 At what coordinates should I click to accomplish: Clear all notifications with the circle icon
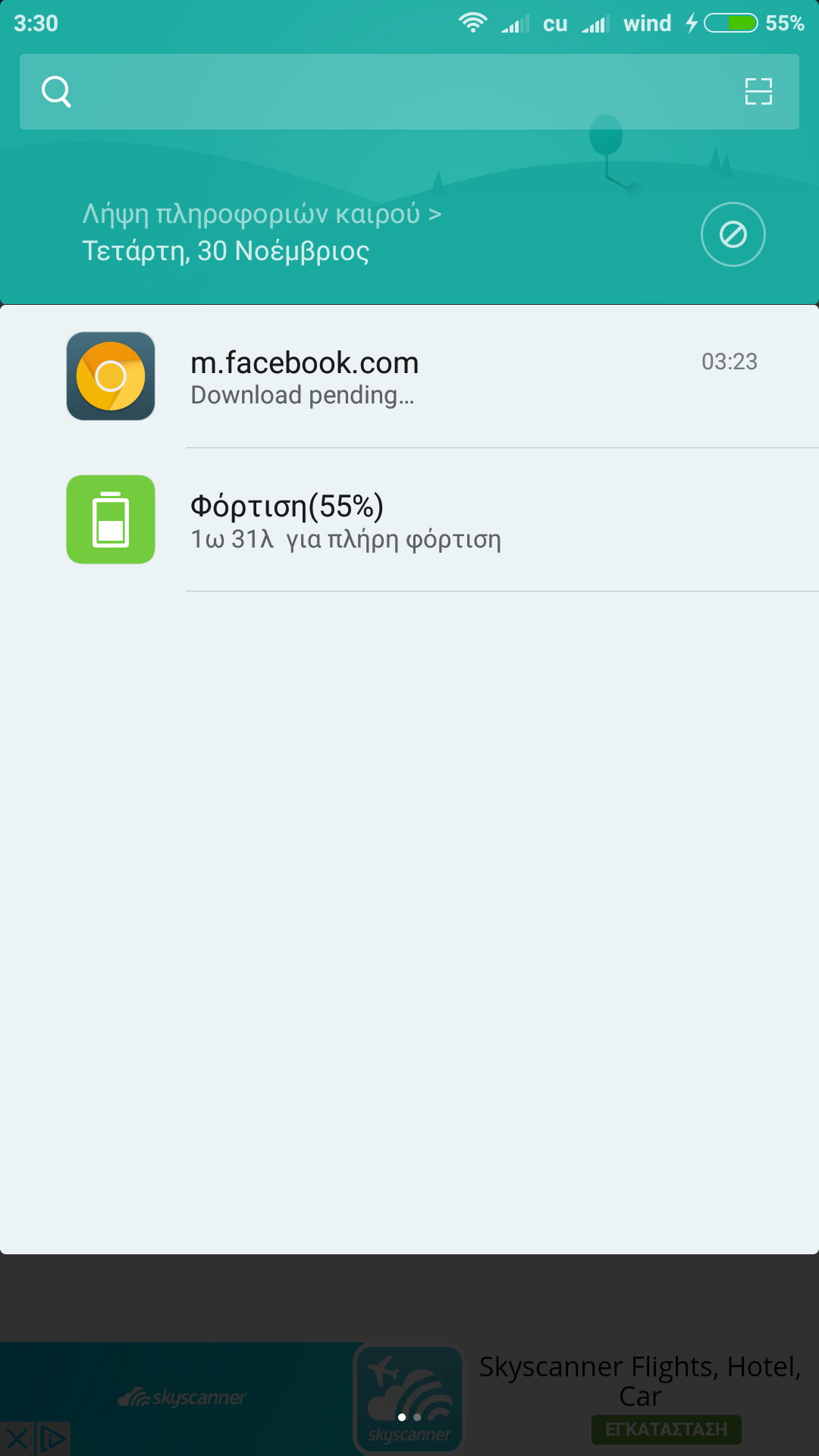point(733,234)
